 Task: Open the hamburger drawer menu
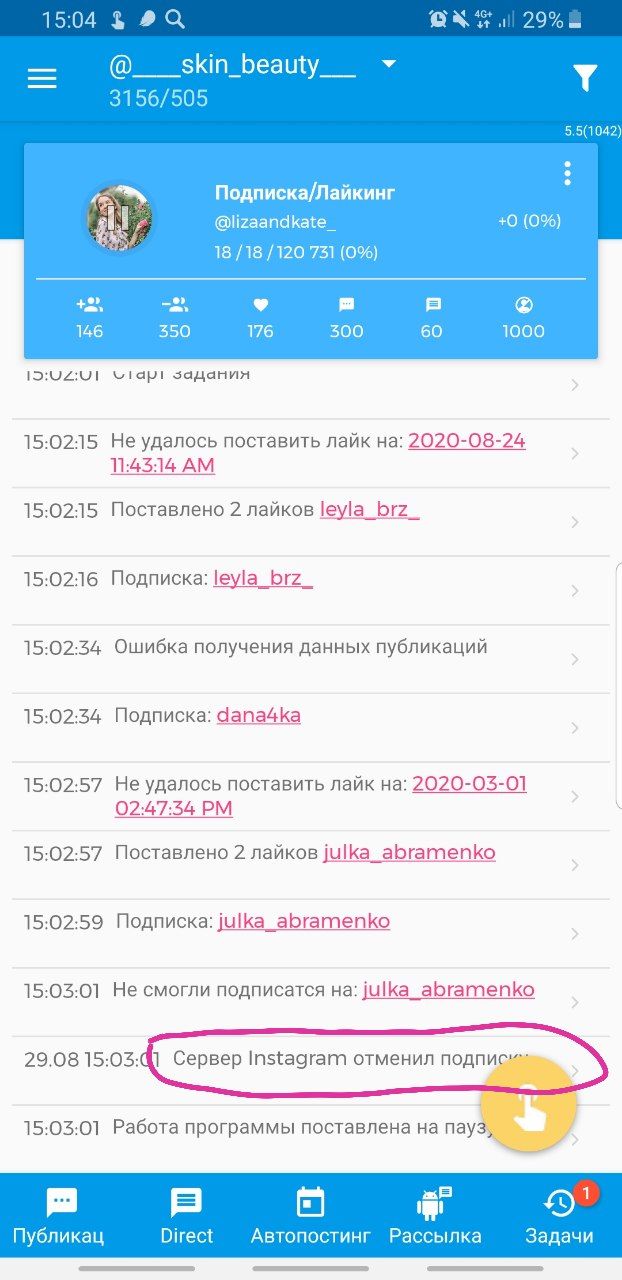(42, 79)
